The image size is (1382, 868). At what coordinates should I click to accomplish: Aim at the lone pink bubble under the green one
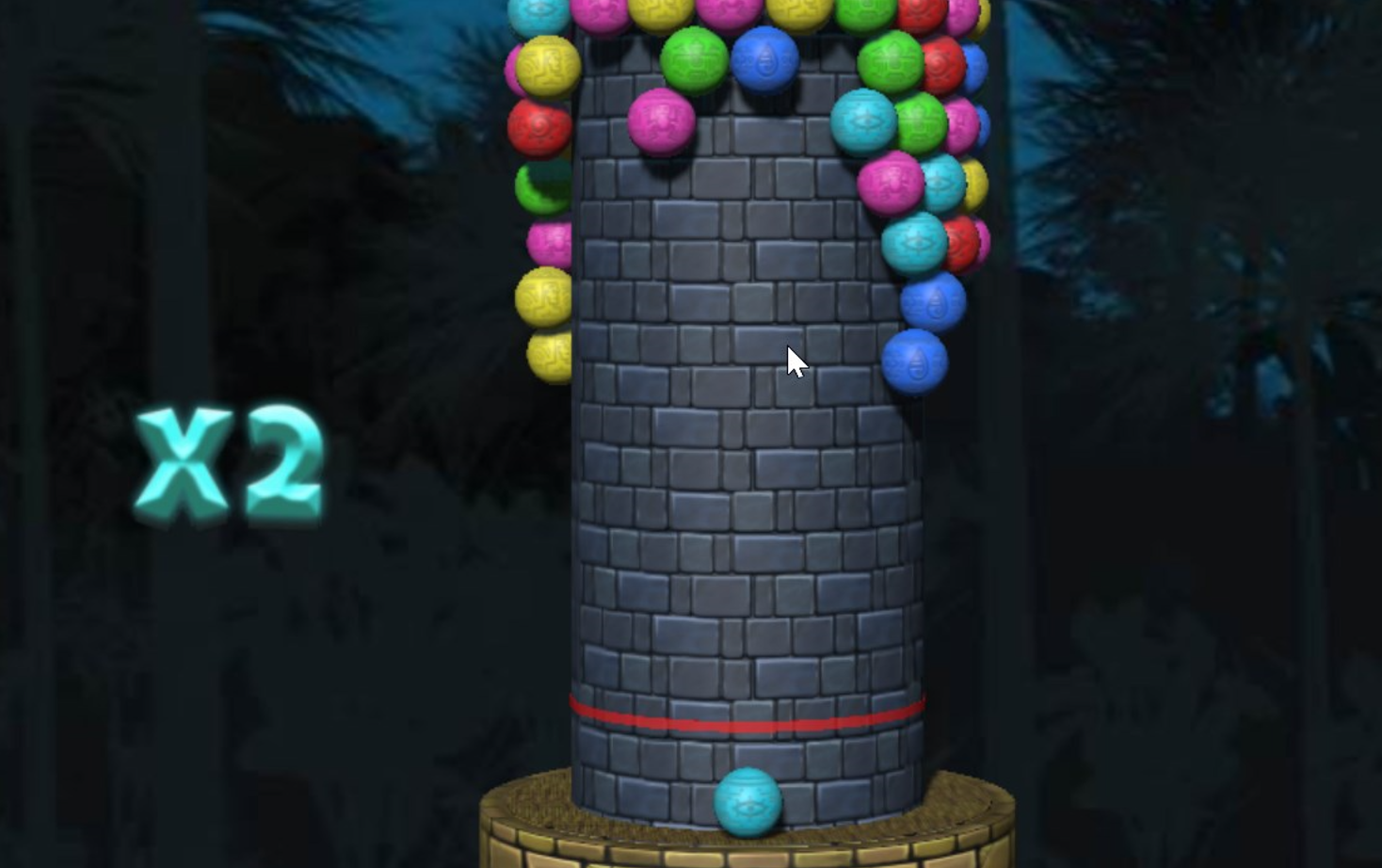(661, 122)
